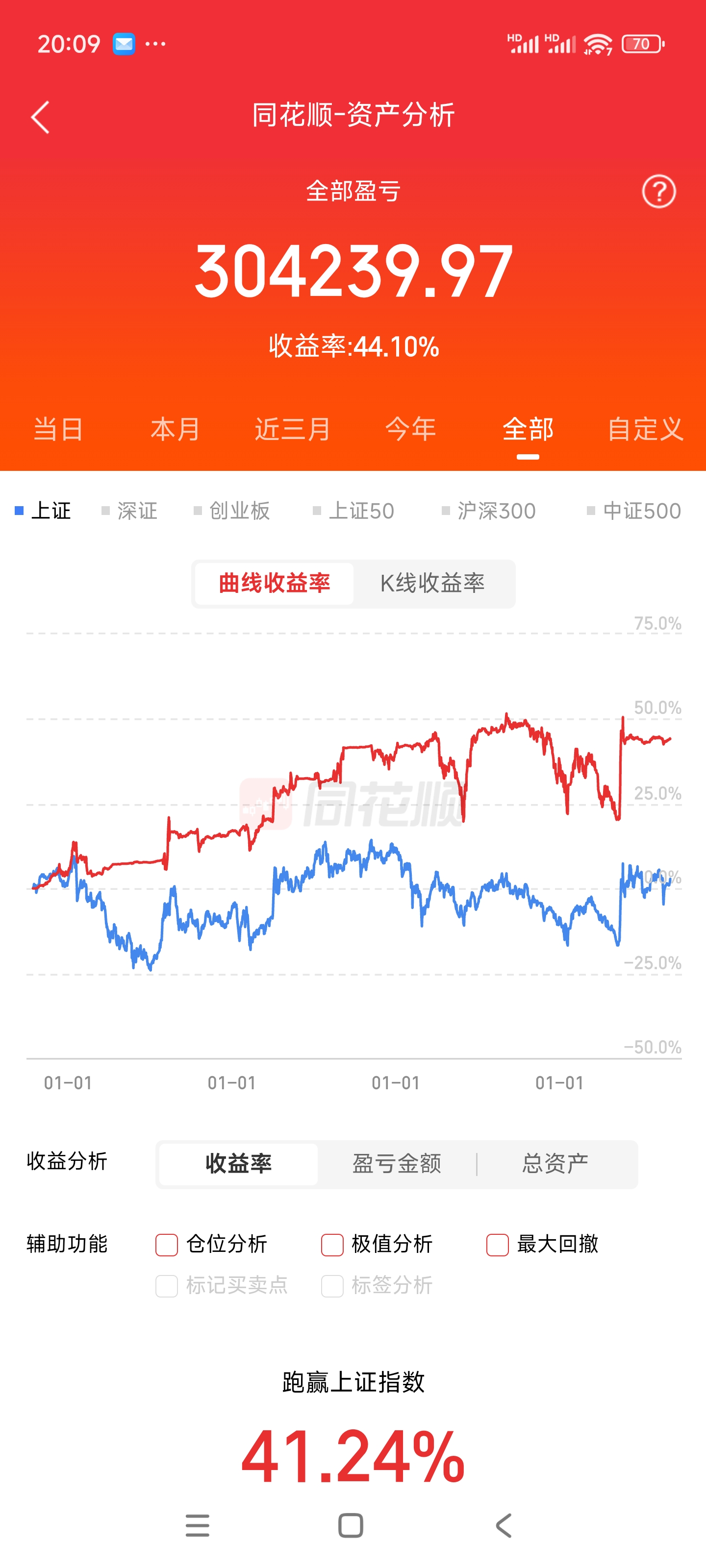The image size is (706, 1568).
Task: Compare against the 沪深300 index
Action: [488, 511]
